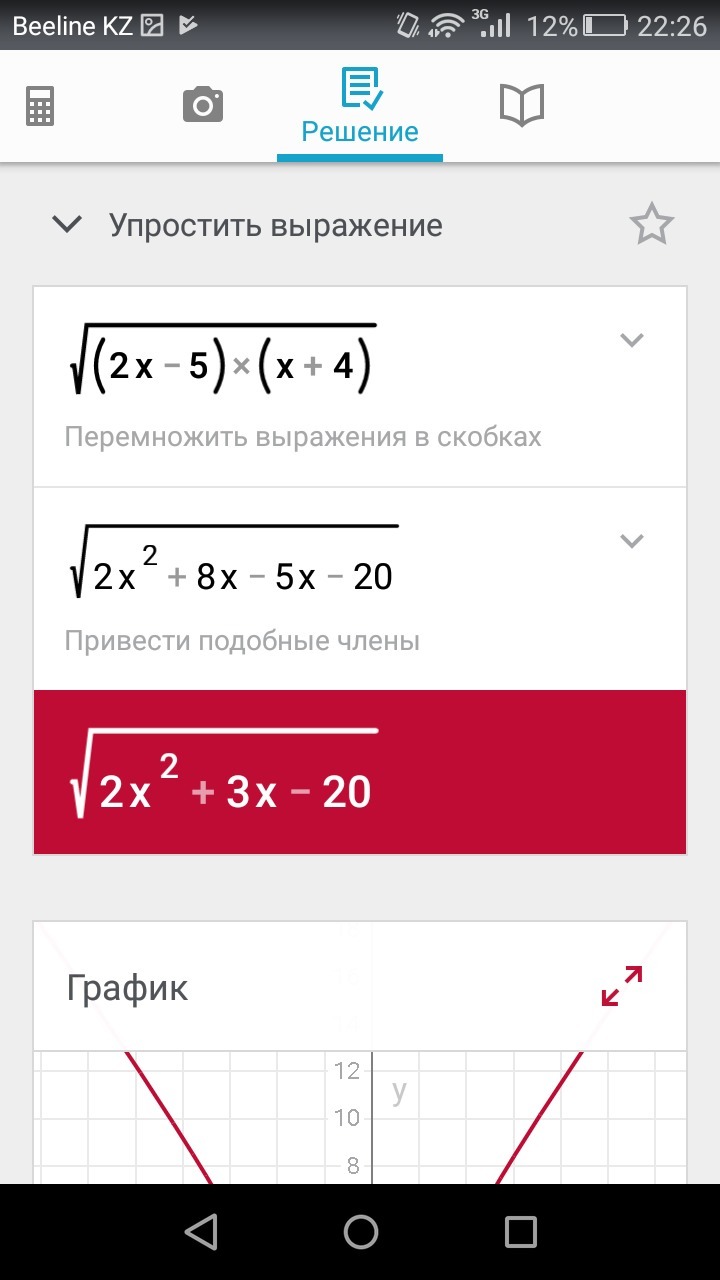Viewport: 720px width, 1280px height.
Task: Expand the Привести подобные члены step
Action: (631, 541)
